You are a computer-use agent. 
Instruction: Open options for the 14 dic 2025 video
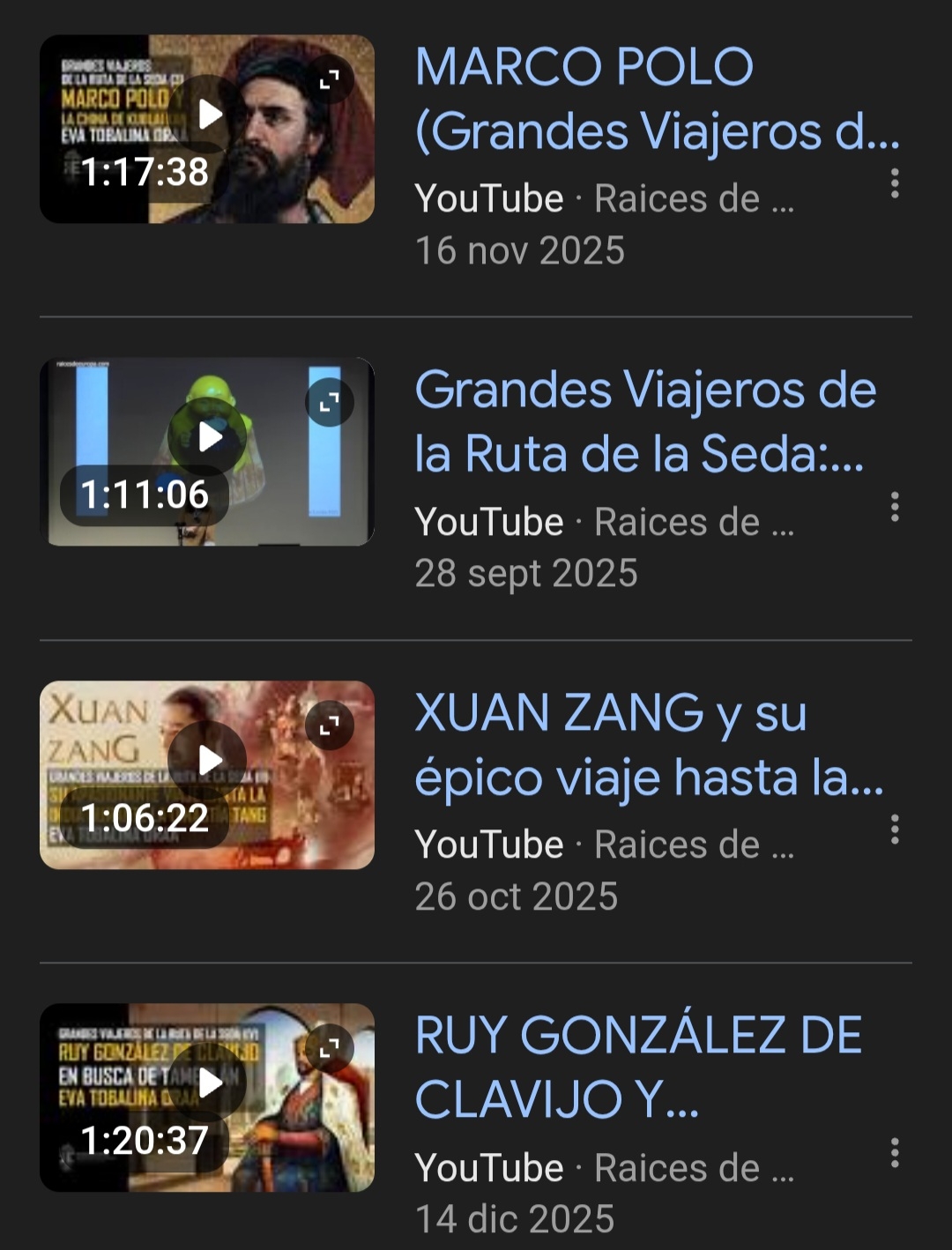[894, 1152]
